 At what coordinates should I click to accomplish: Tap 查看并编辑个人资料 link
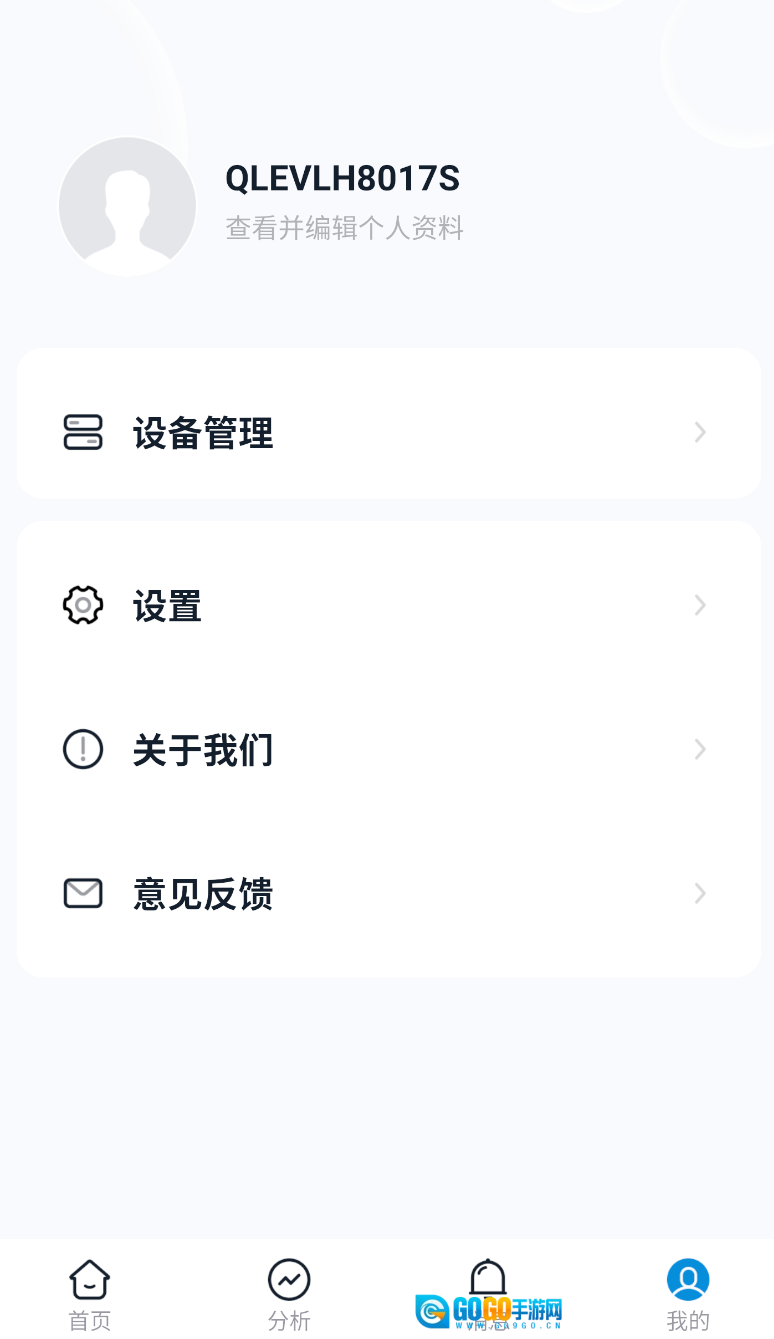coord(344,229)
